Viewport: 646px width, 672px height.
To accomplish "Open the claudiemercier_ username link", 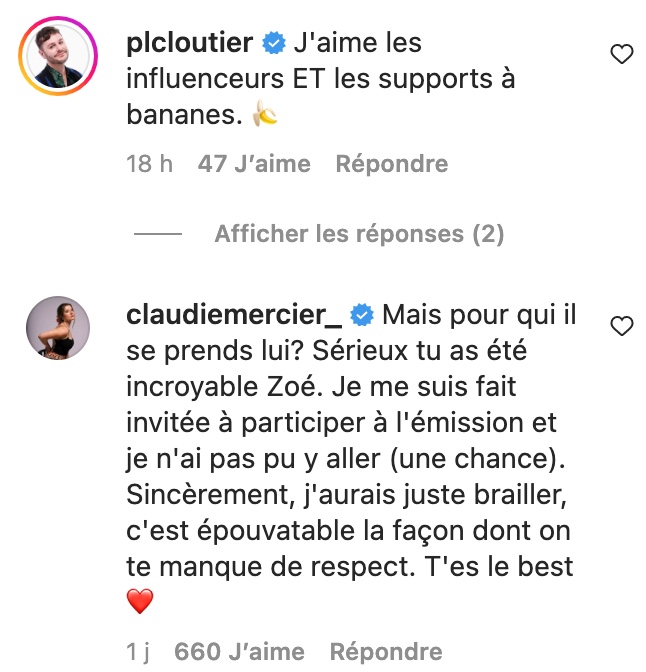I will tap(234, 316).
